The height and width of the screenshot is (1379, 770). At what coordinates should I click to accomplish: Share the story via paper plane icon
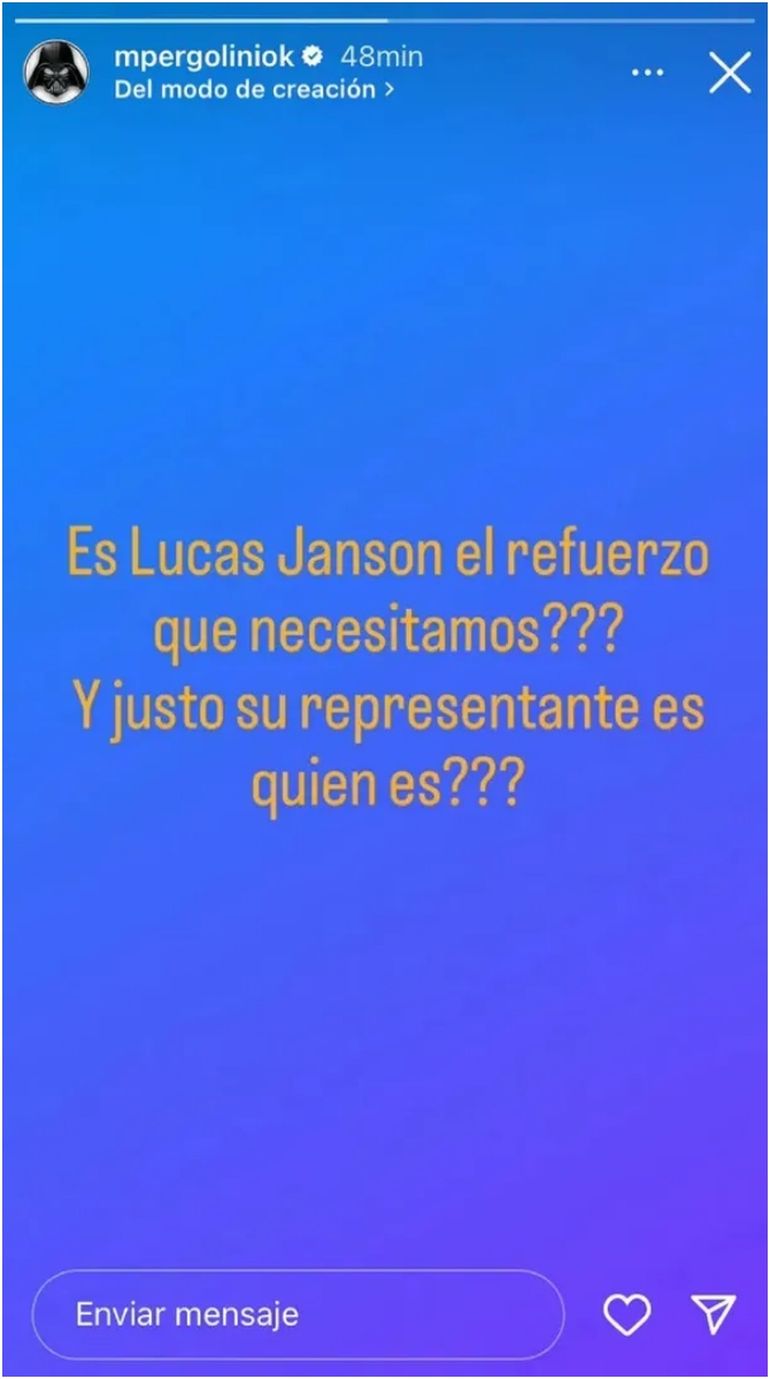(714, 1313)
